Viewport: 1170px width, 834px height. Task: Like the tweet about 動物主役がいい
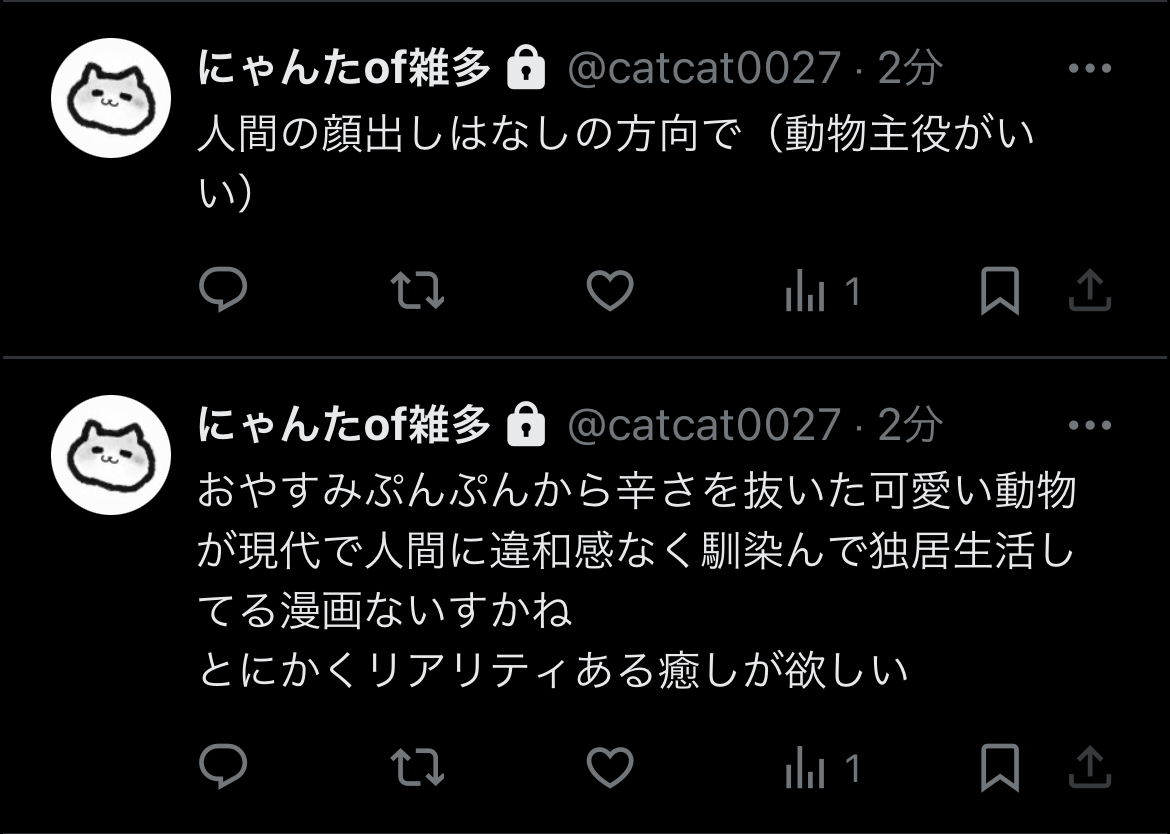click(609, 291)
